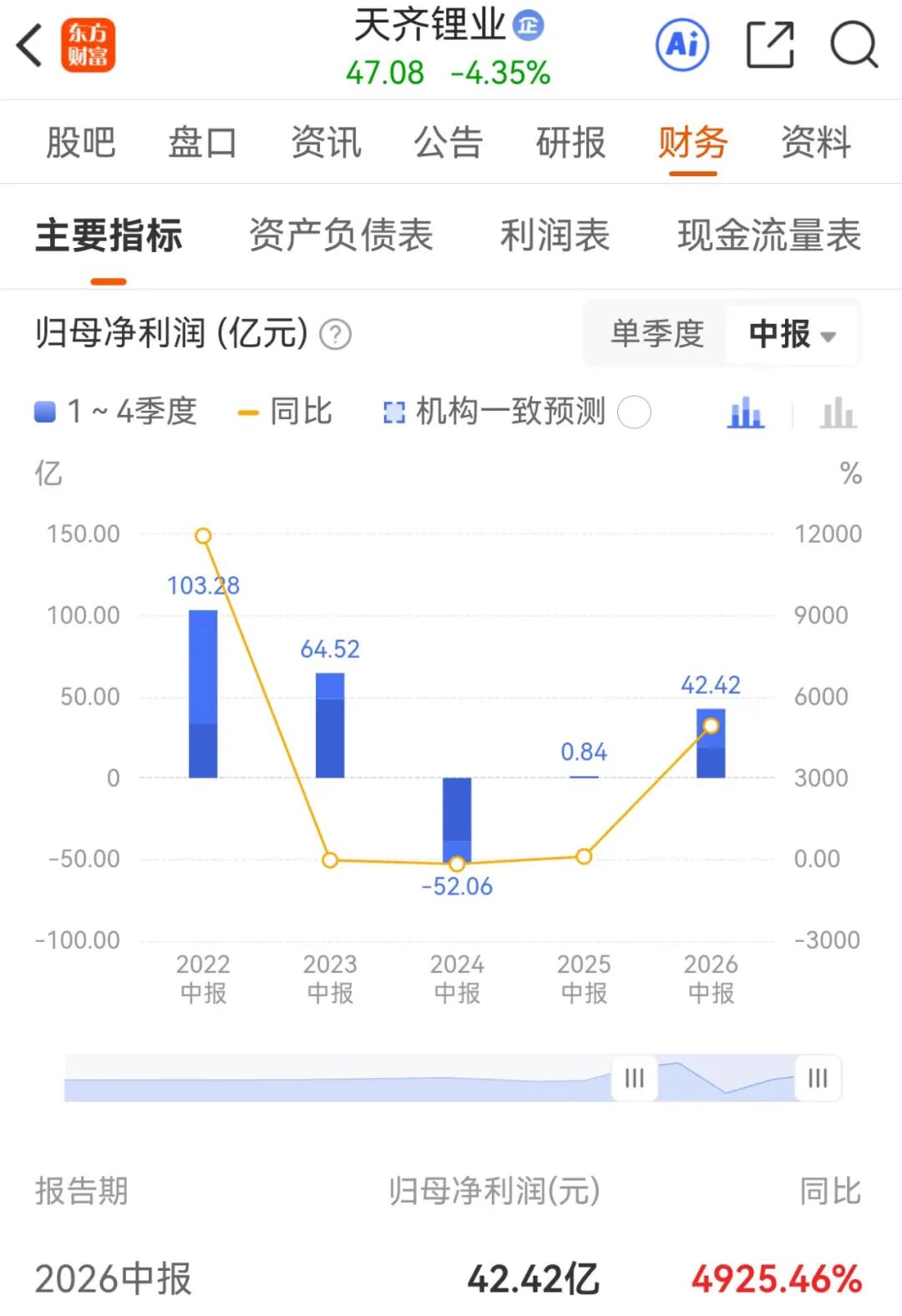
Task: Switch to the 盘口 tab
Action: (x=203, y=142)
